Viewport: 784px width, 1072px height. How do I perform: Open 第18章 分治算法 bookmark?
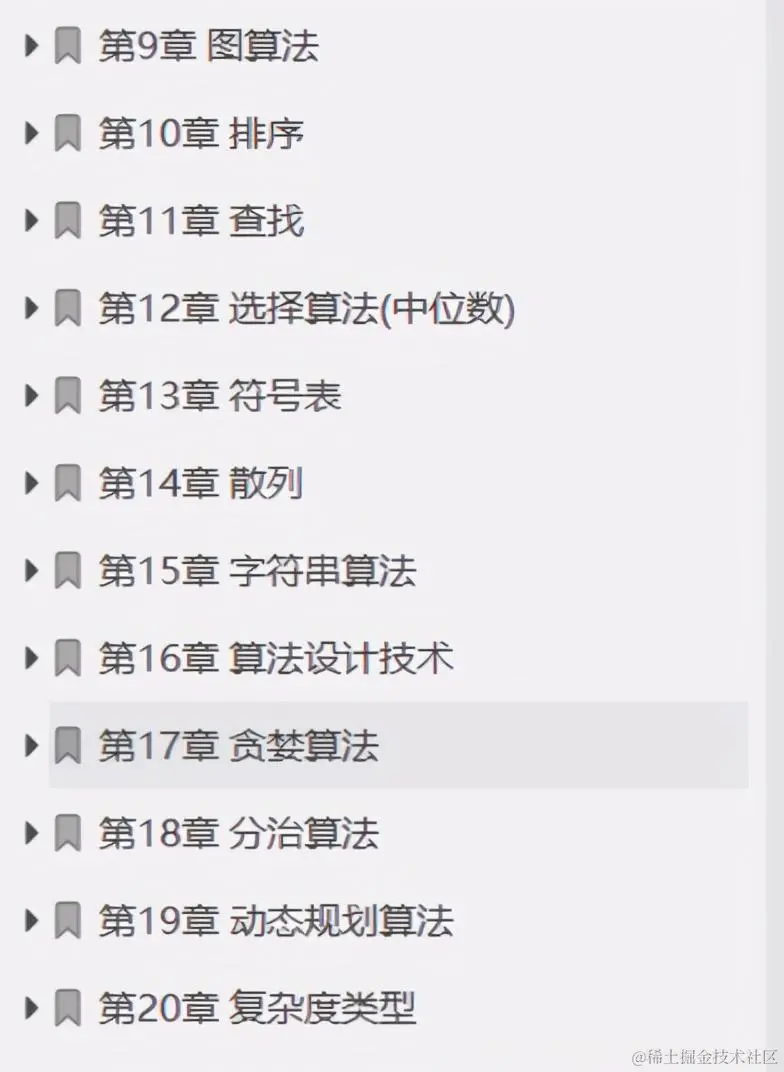(238, 832)
